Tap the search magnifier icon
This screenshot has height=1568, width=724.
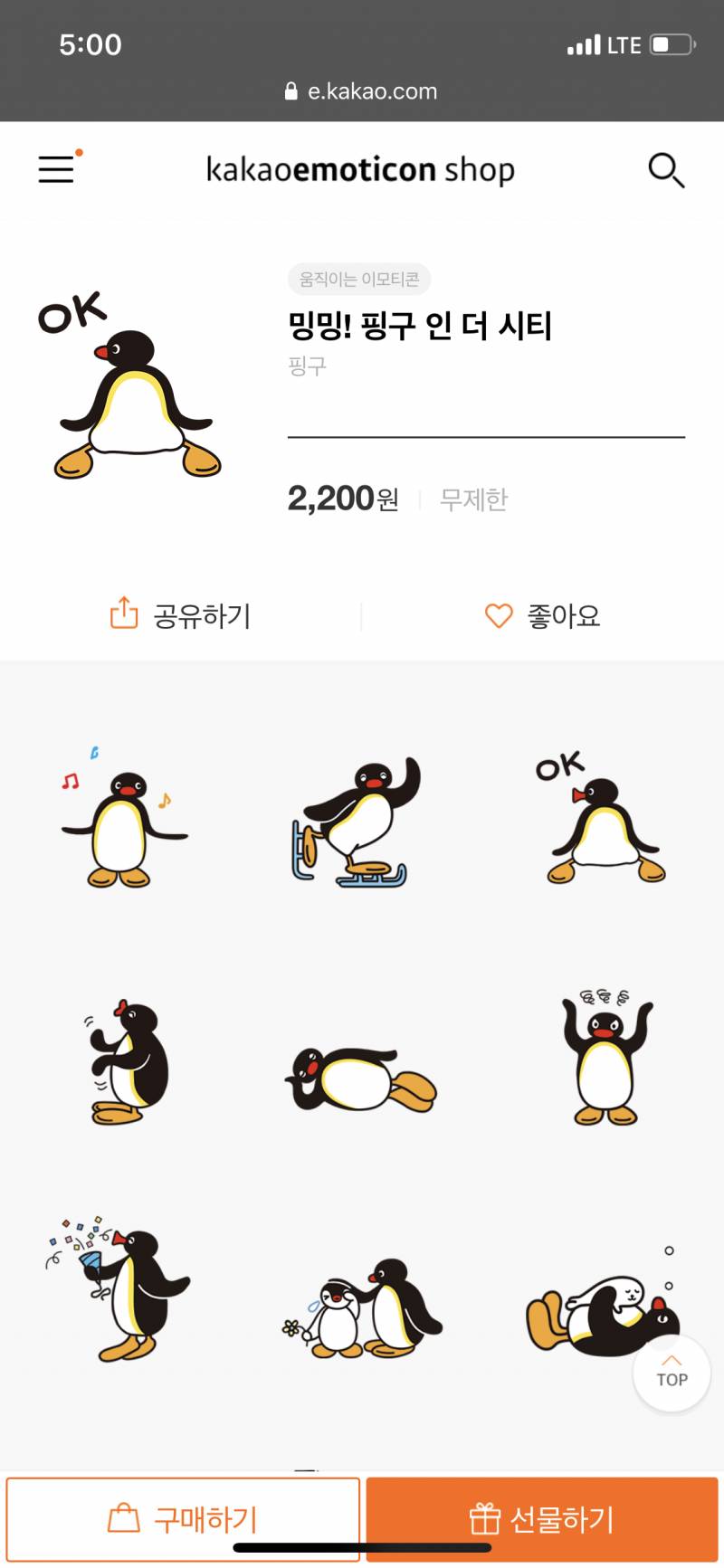click(x=665, y=170)
